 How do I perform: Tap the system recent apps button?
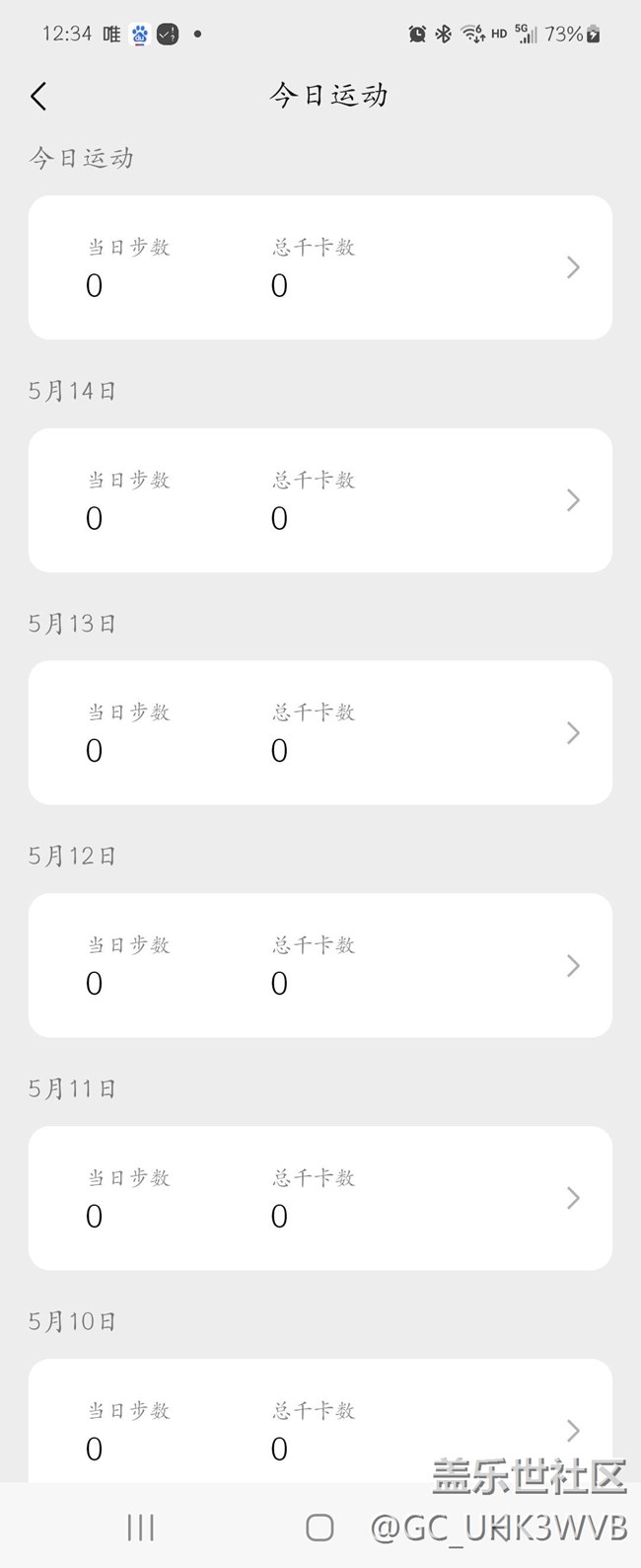coord(141,1528)
